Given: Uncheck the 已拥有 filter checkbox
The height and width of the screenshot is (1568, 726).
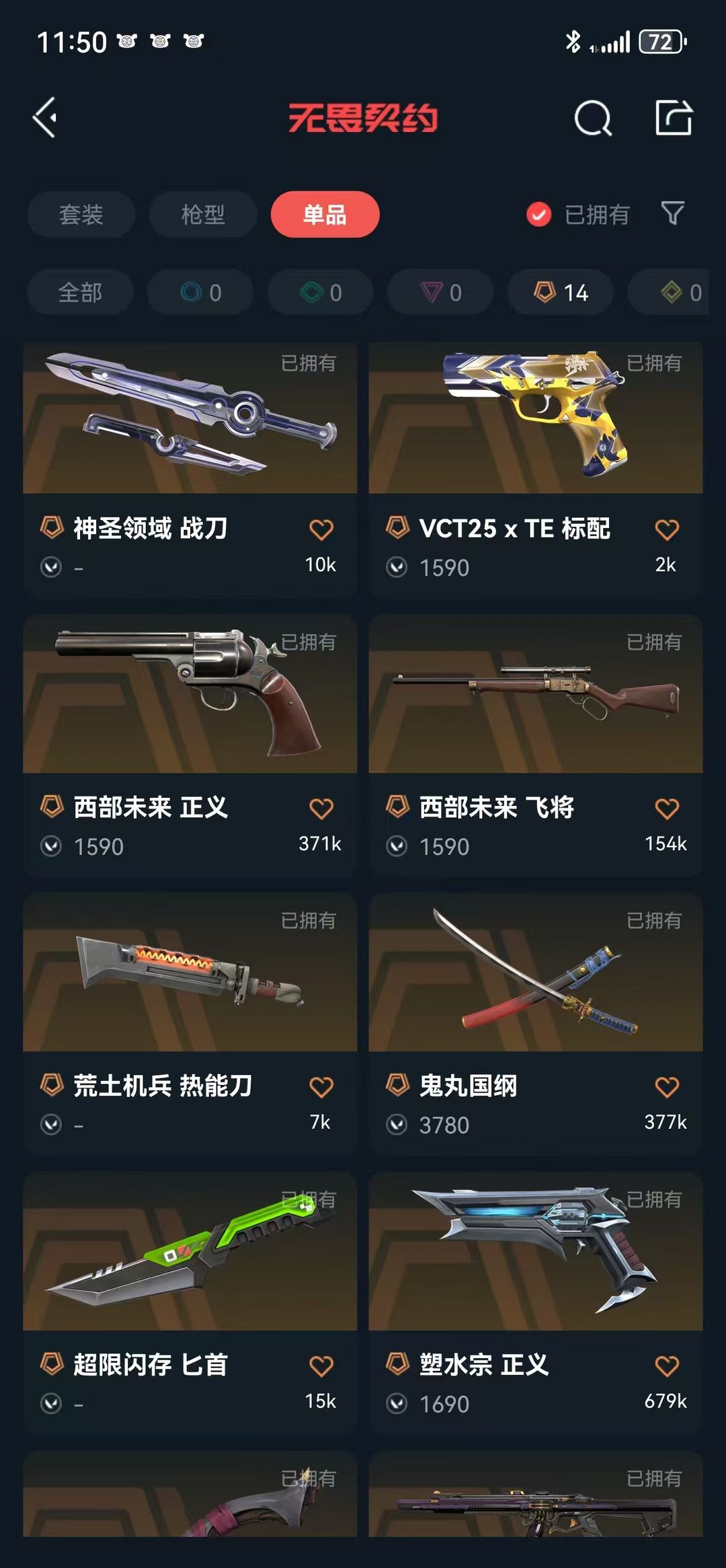Looking at the screenshot, I should tap(538, 215).
